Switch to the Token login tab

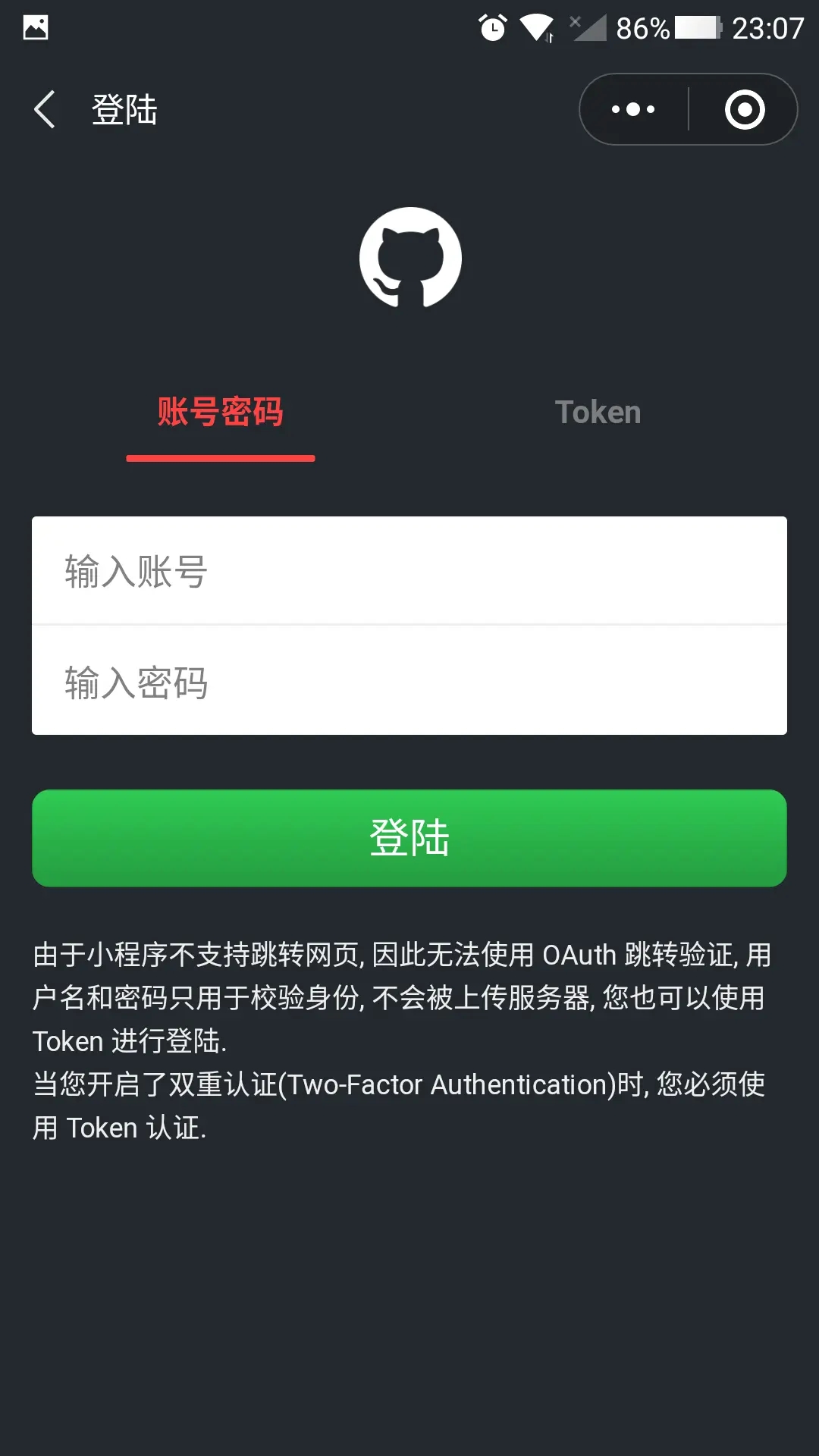pyautogui.click(x=598, y=412)
